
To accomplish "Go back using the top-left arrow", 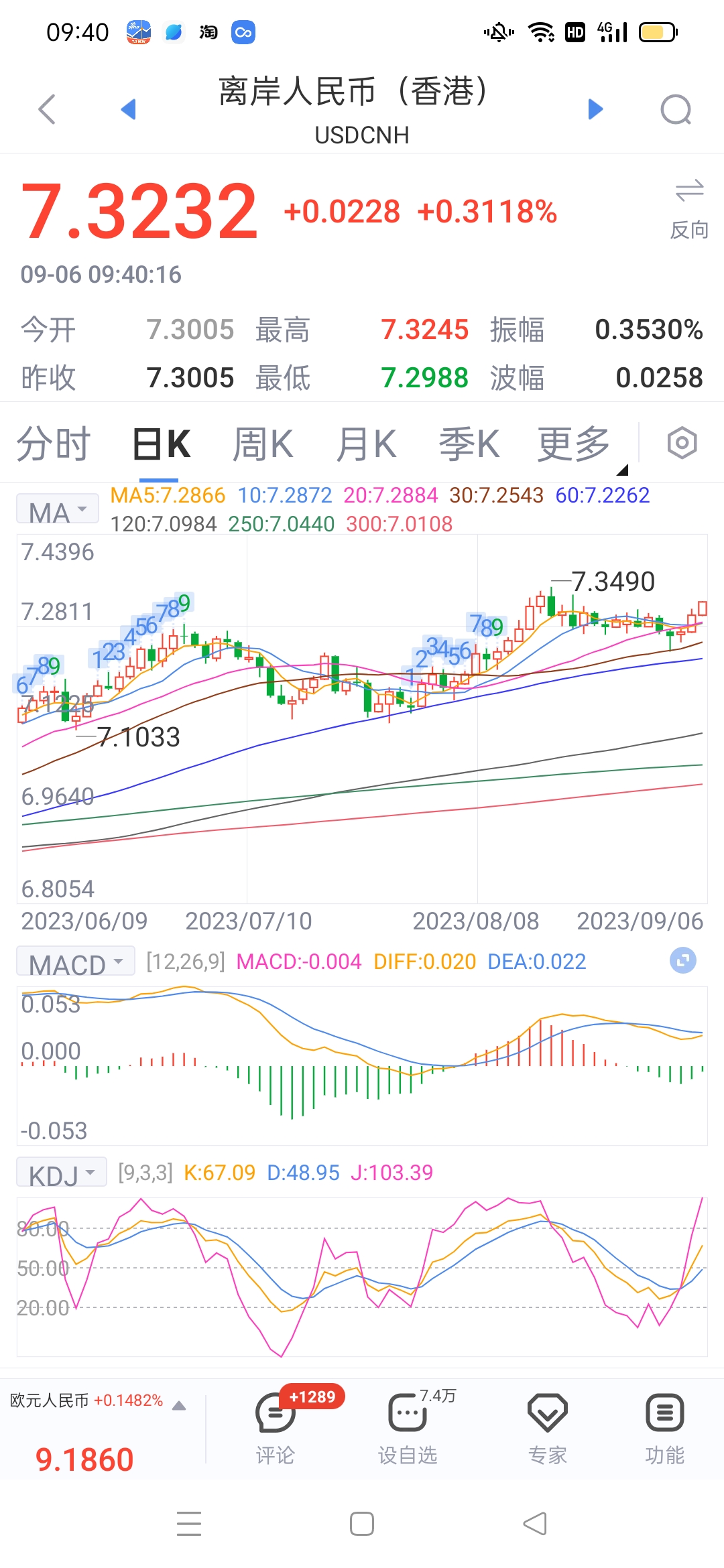I will coord(47,109).
